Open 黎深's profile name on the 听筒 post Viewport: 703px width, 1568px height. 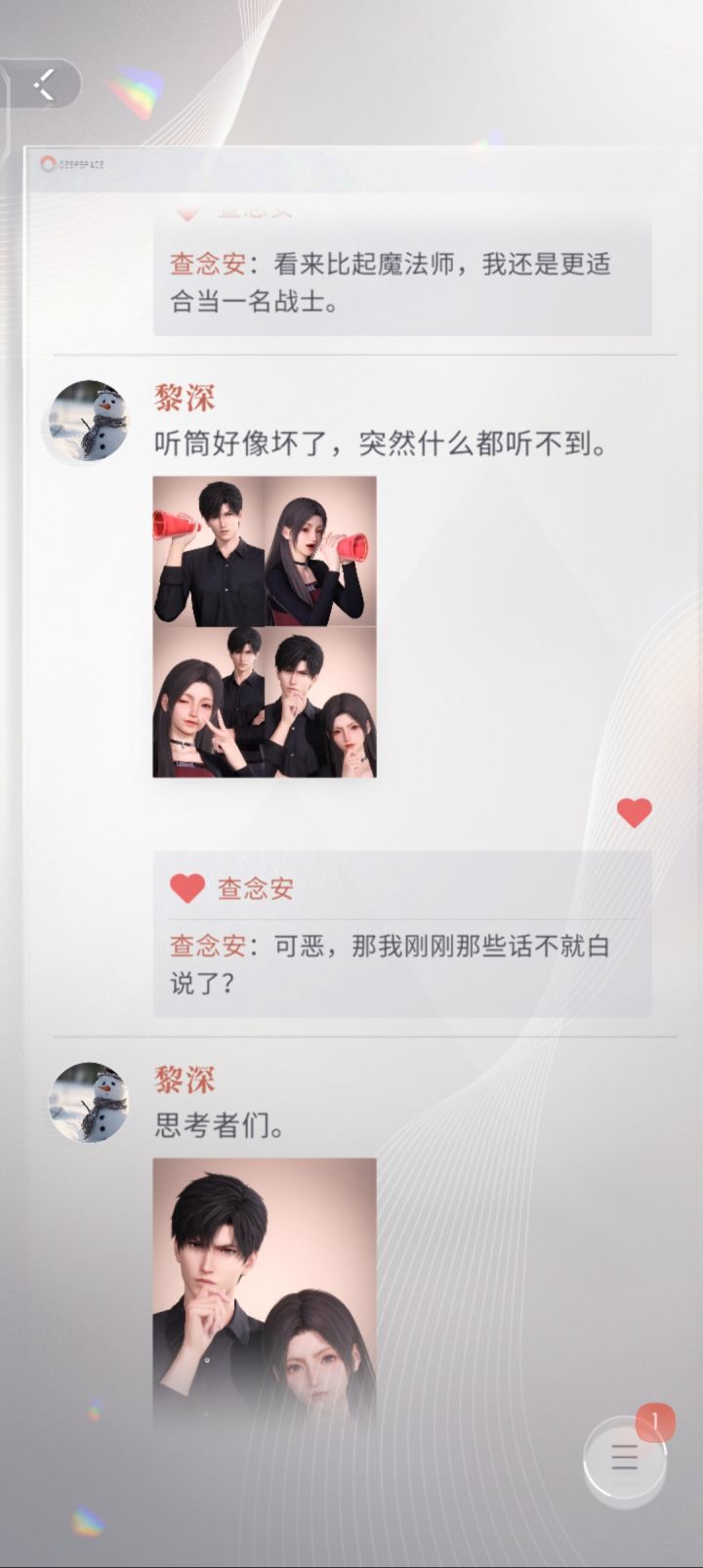coord(185,398)
